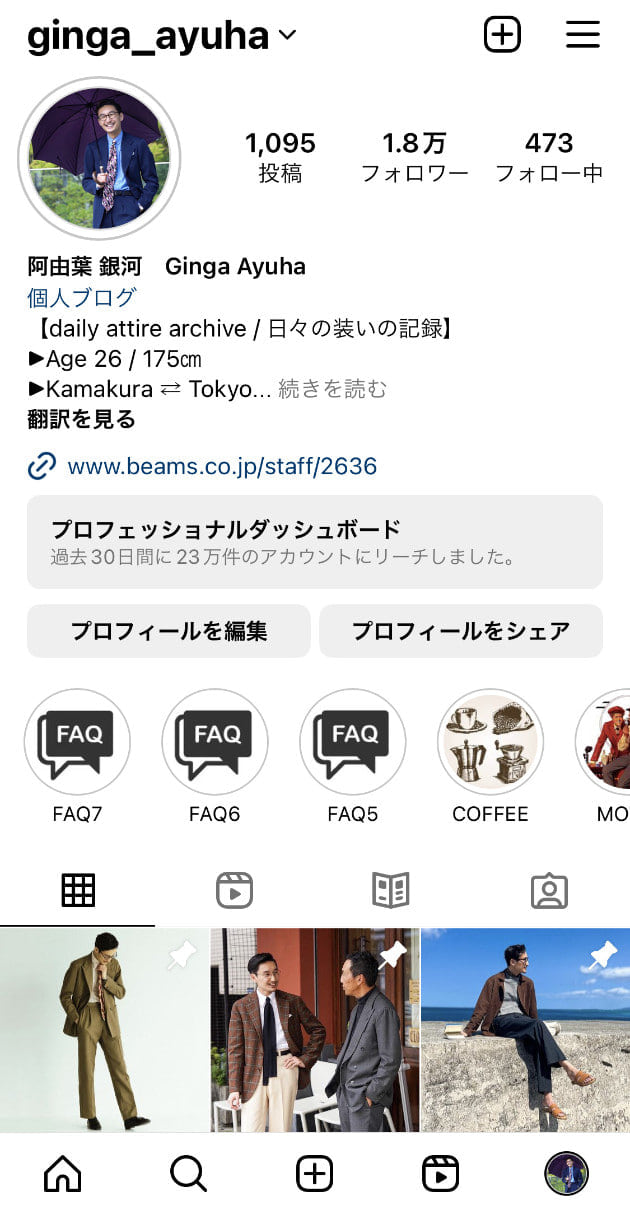Tap プロフィールを編集 button
630x1215 pixels.
[x=168, y=631]
